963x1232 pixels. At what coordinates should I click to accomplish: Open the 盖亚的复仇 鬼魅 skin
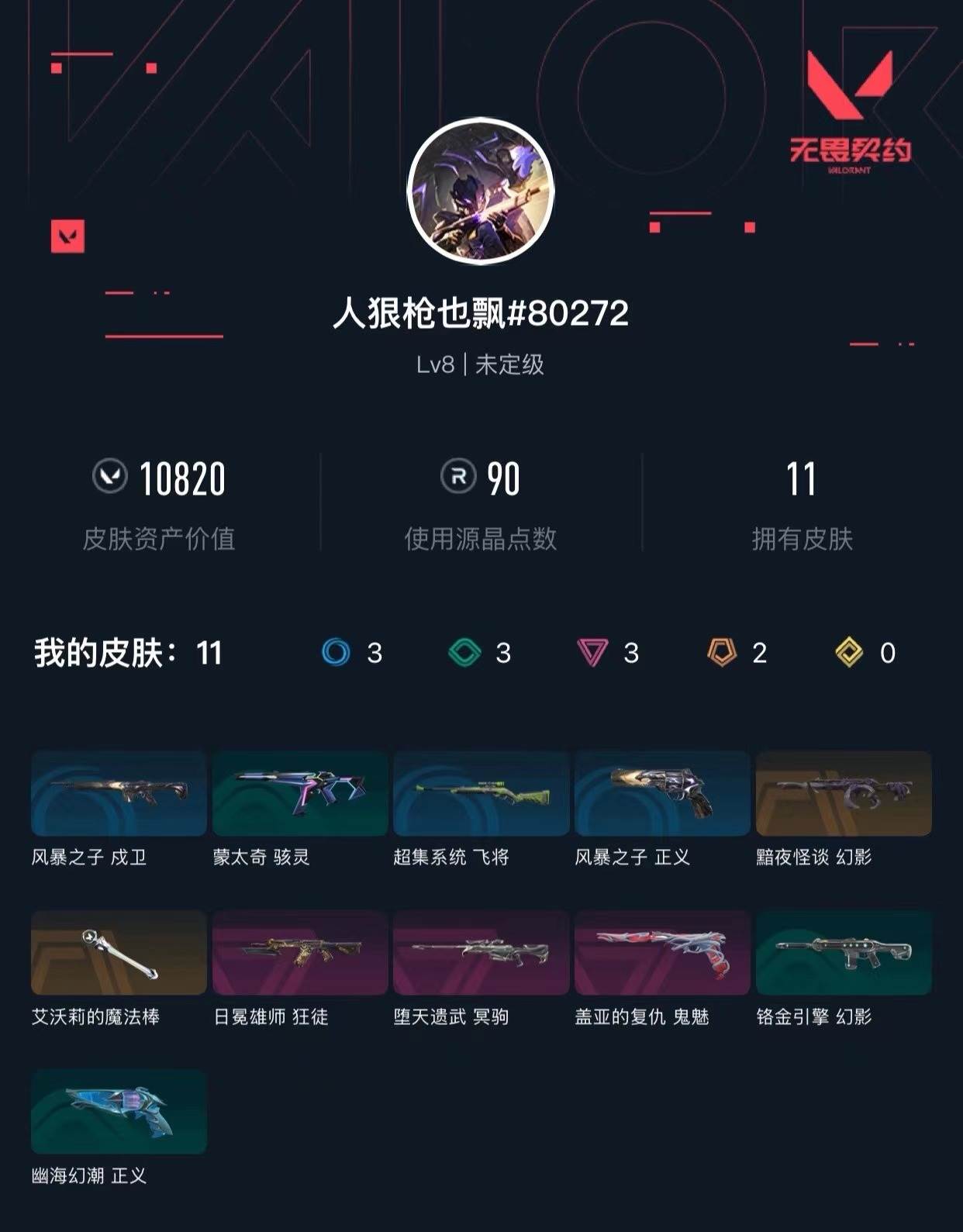click(x=663, y=952)
